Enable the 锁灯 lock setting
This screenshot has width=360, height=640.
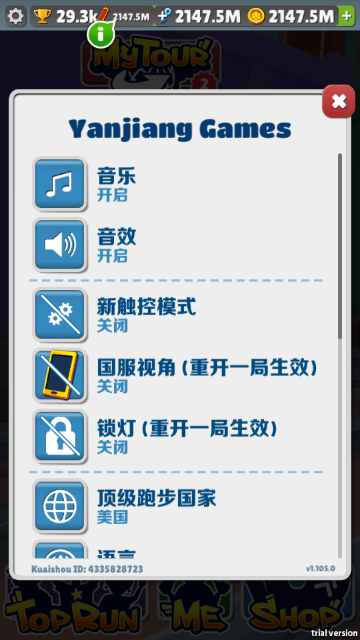tap(60, 437)
